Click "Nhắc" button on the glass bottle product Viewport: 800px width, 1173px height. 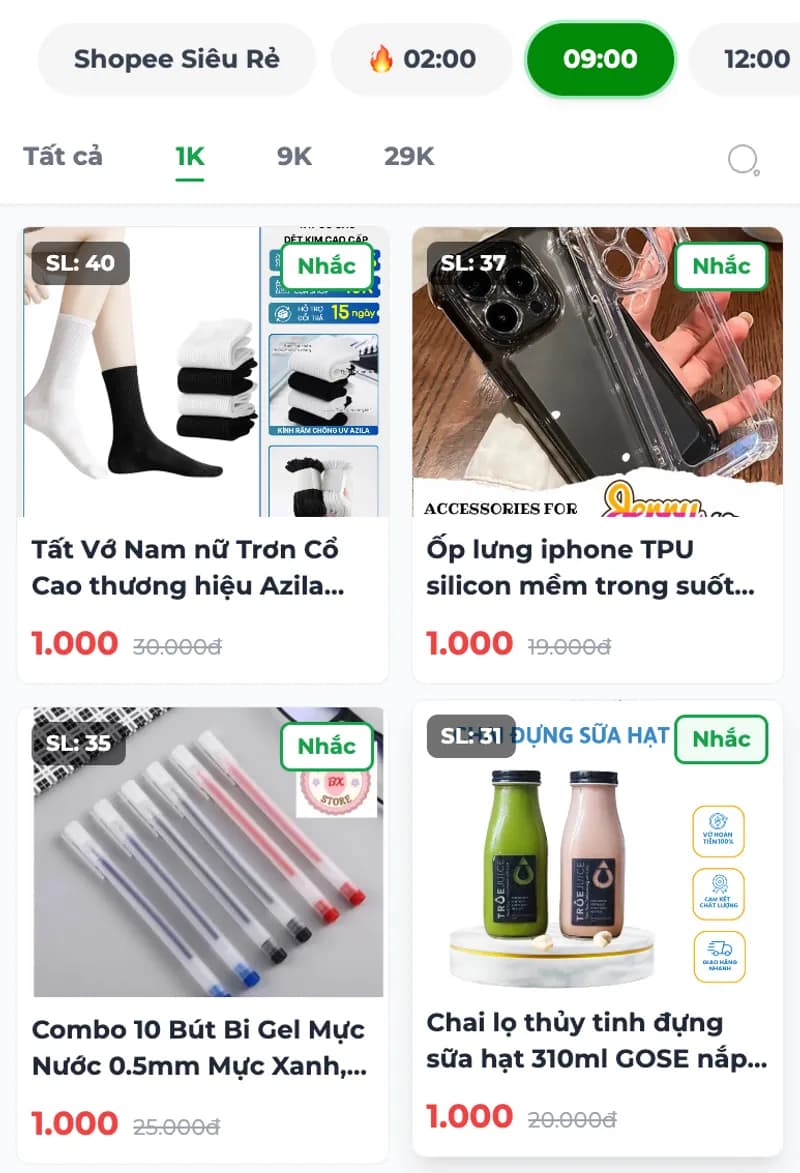(x=721, y=739)
